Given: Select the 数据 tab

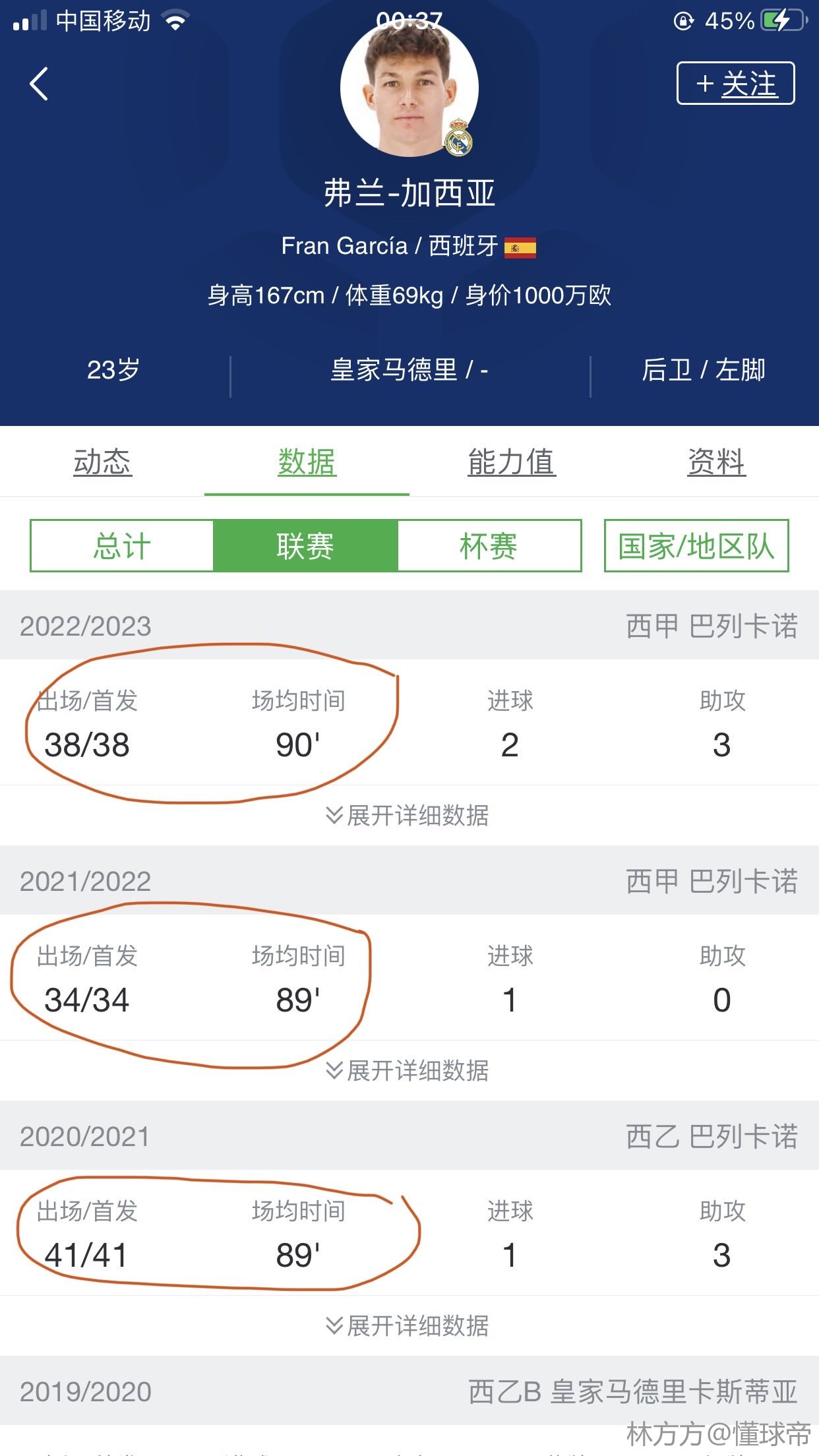Looking at the screenshot, I should click(x=307, y=462).
